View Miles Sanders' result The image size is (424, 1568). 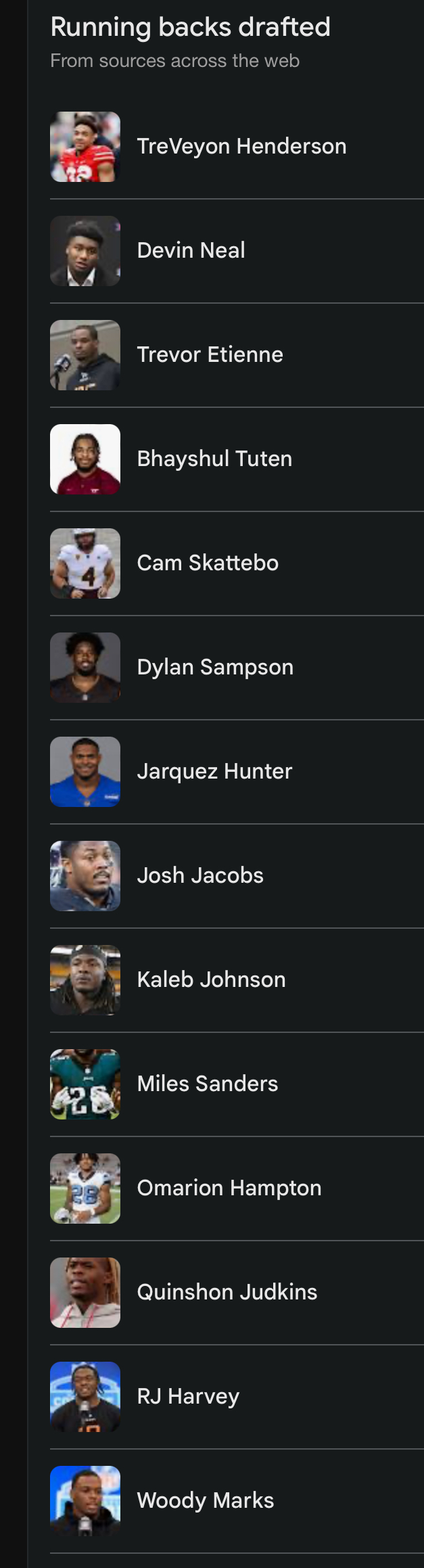(x=207, y=1084)
